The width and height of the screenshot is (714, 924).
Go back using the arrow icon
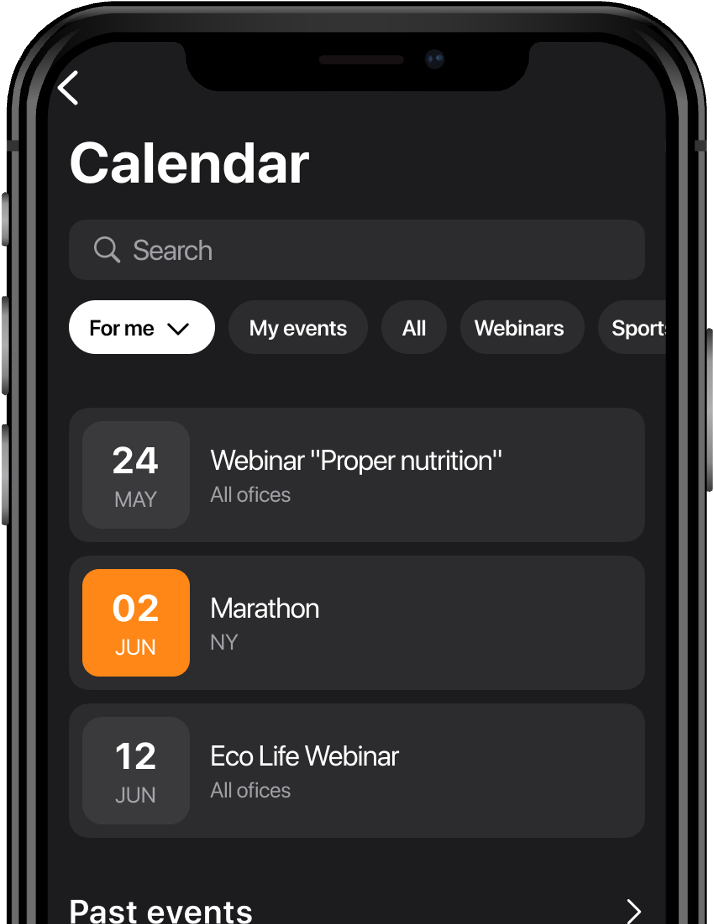pyautogui.click(x=68, y=88)
